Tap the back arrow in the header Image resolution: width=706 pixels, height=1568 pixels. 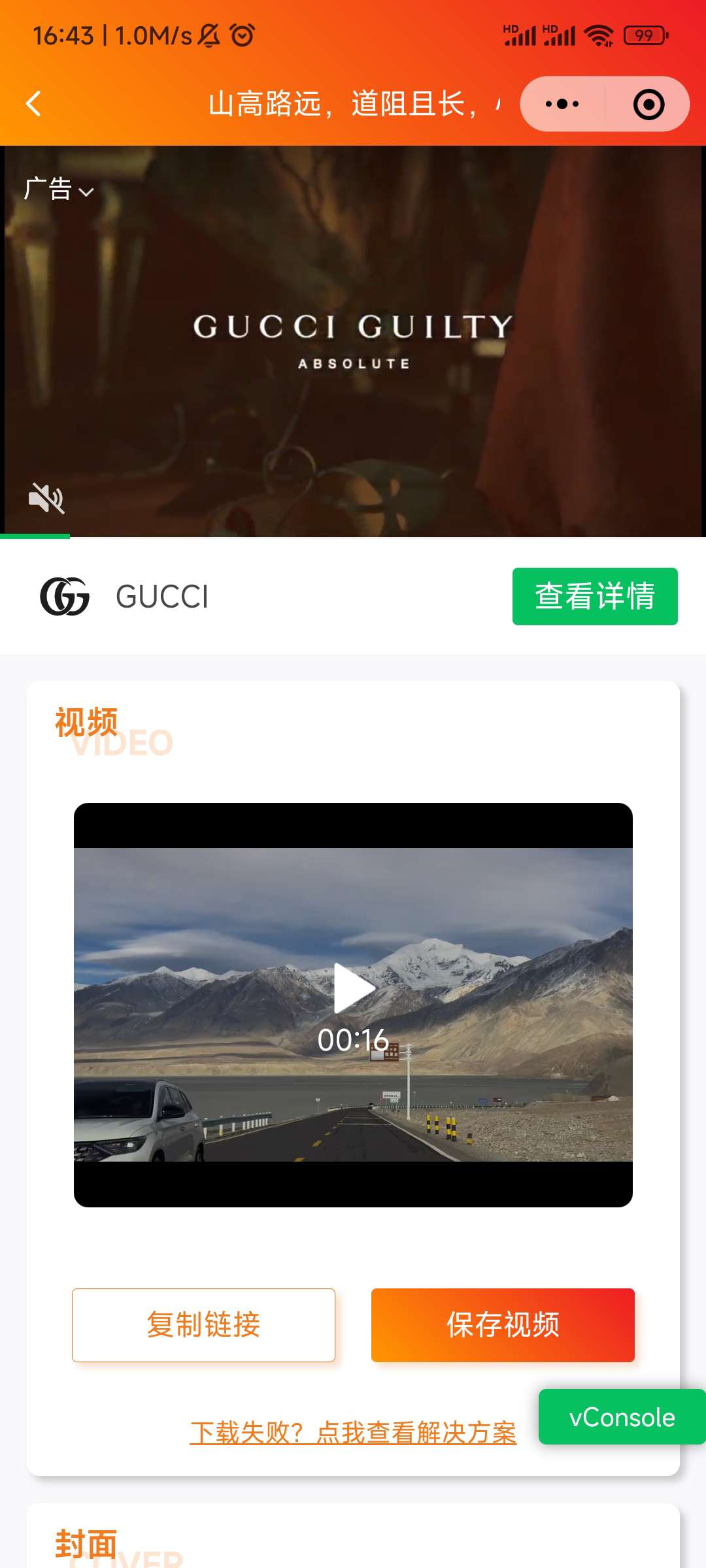34,103
